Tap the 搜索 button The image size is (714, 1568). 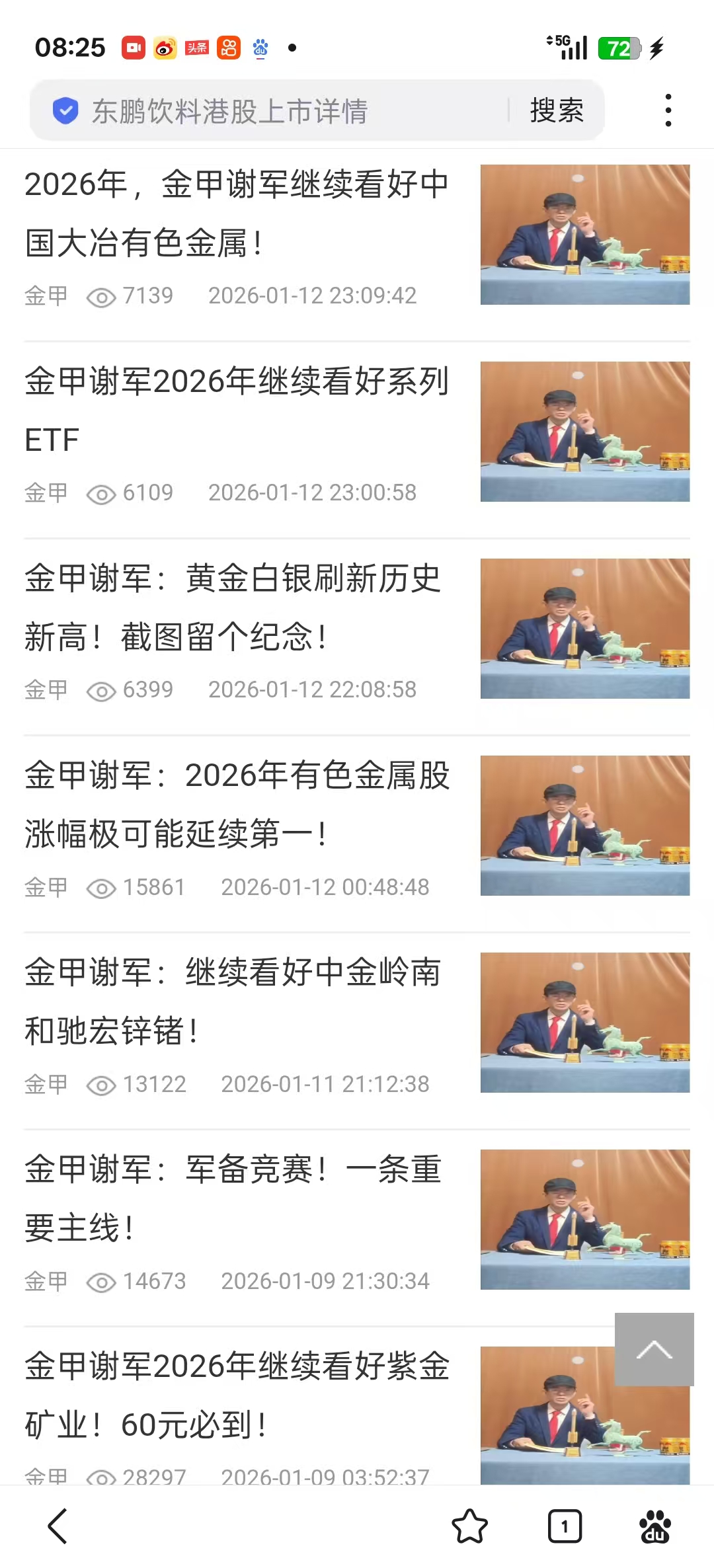pyautogui.click(x=557, y=110)
